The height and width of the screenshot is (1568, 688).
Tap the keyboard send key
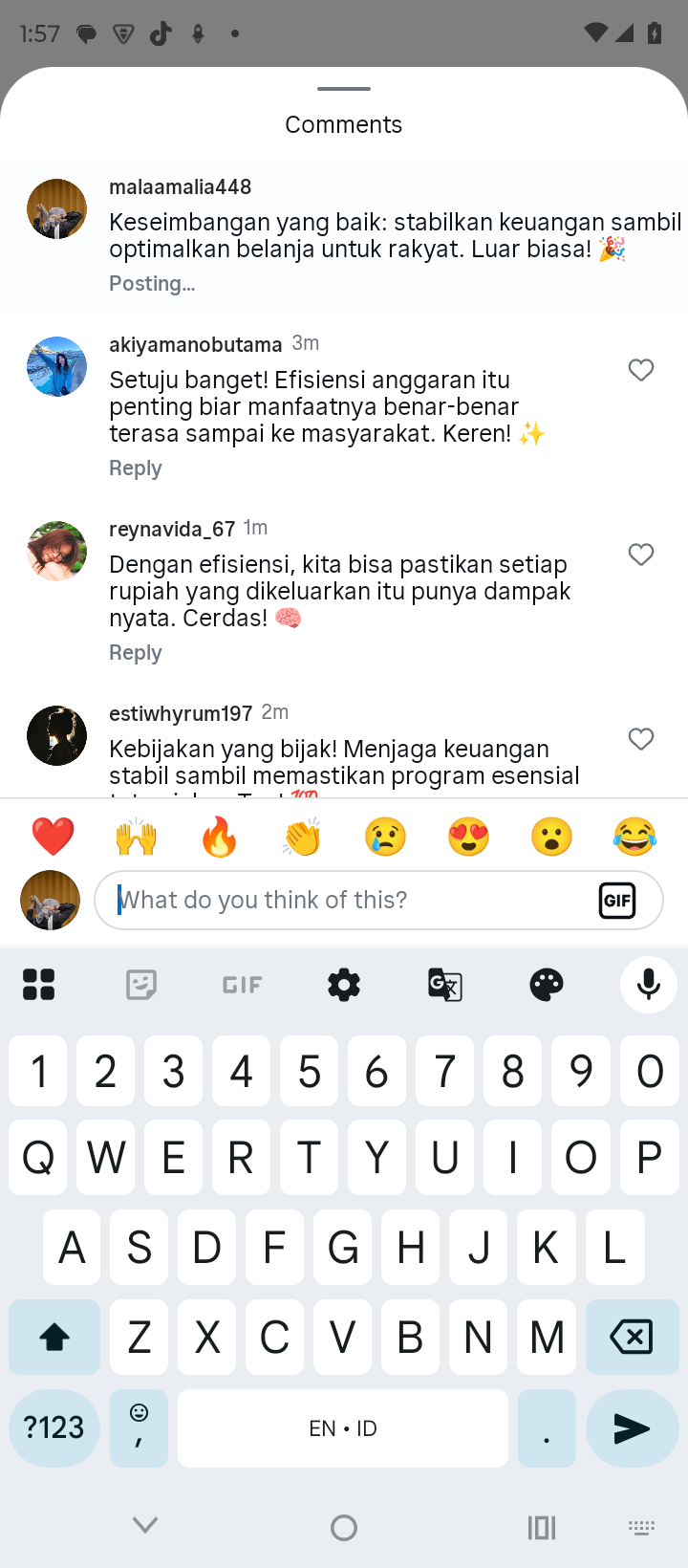632,1428
